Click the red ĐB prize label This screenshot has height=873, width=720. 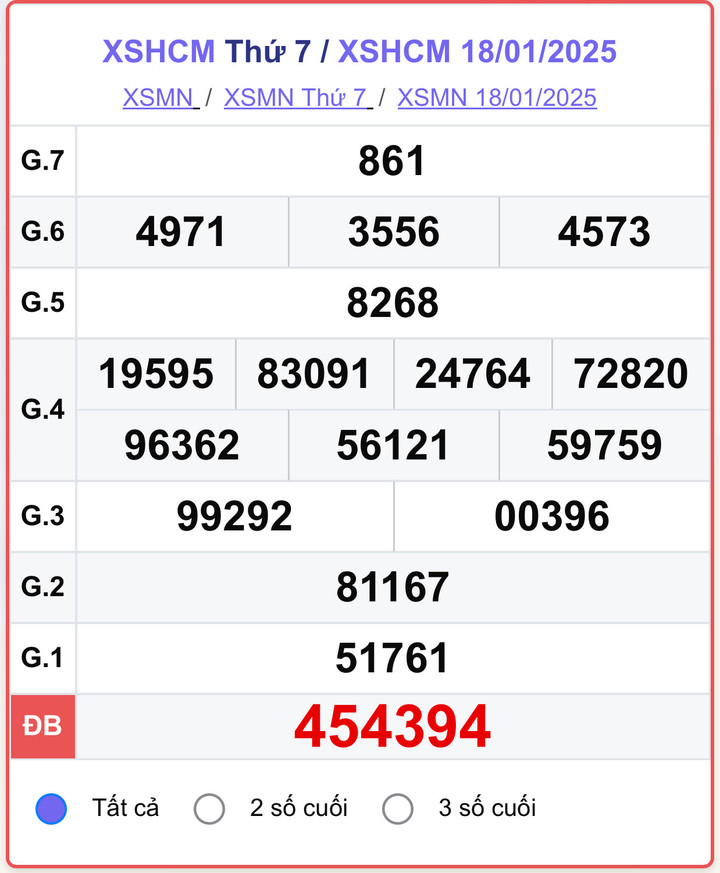[x=43, y=727]
